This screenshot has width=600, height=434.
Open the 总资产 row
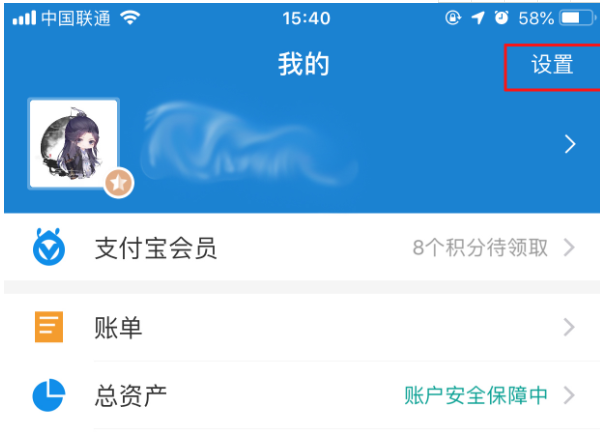tap(300, 395)
